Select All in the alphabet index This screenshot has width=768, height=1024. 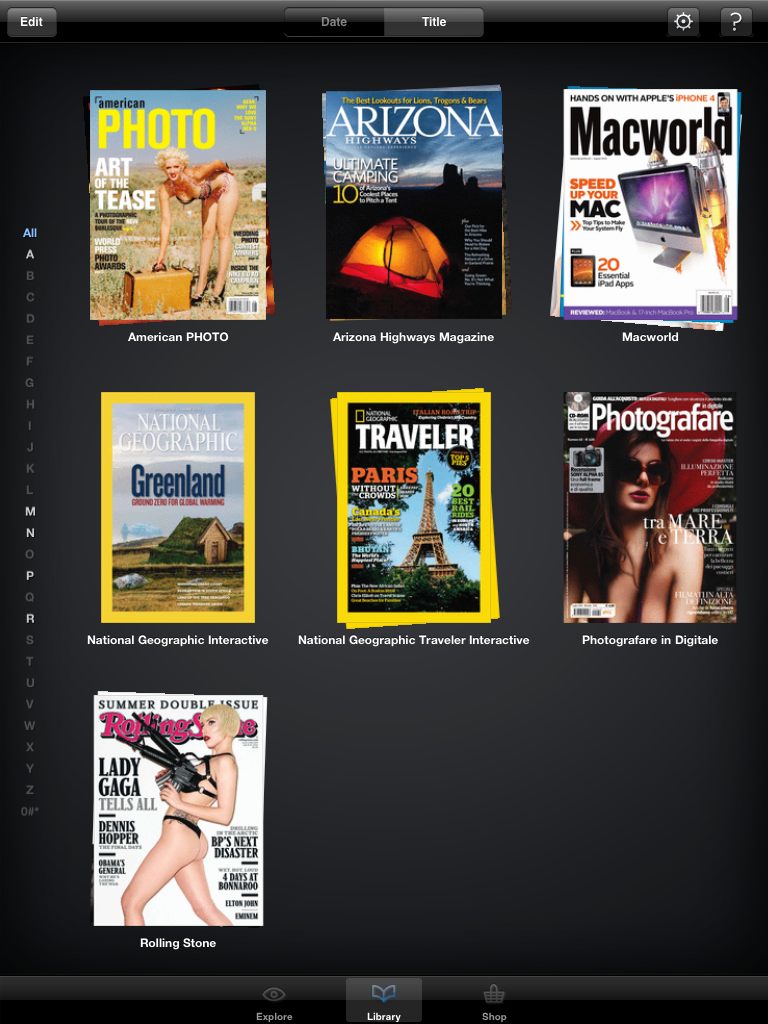pos(30,233)
